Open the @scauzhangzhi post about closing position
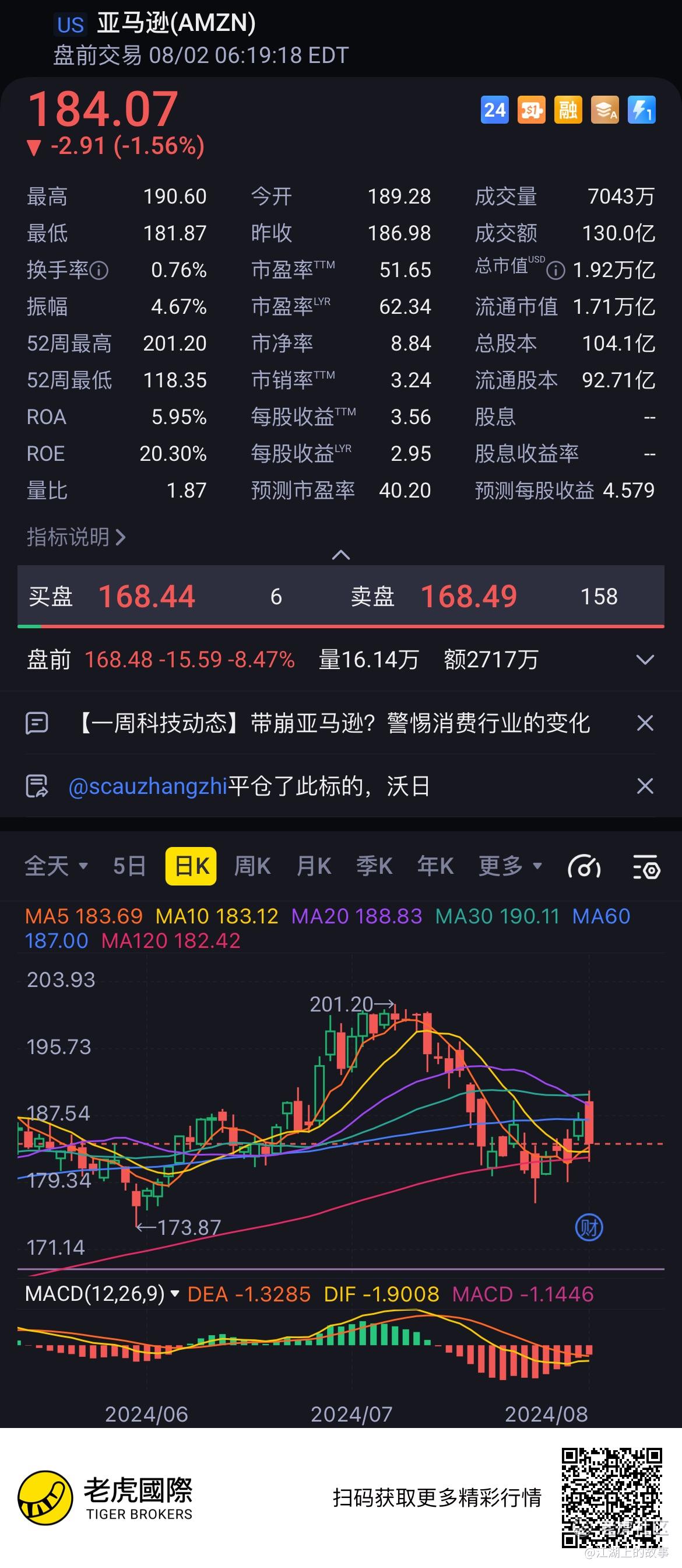 click(x=249, y=786)
